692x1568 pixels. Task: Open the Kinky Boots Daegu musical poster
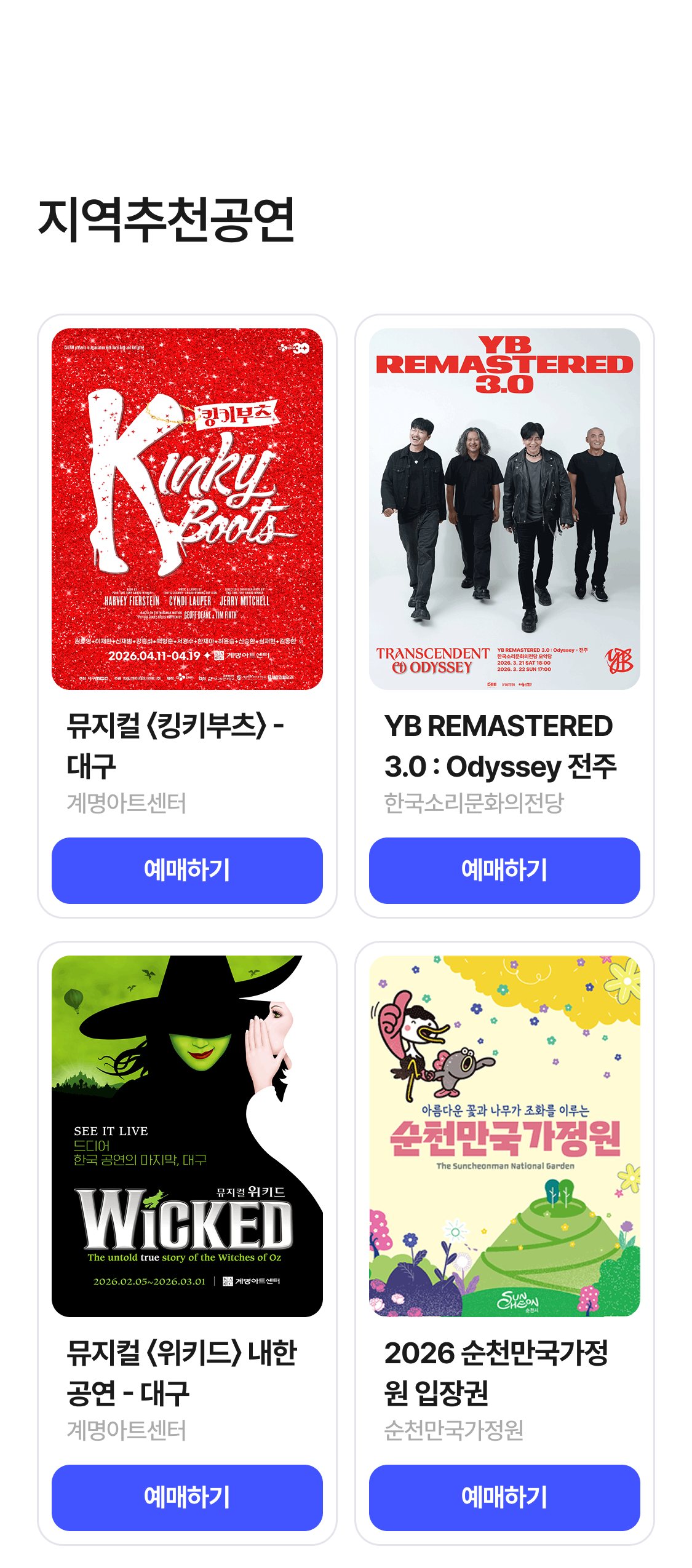[187, 509]
